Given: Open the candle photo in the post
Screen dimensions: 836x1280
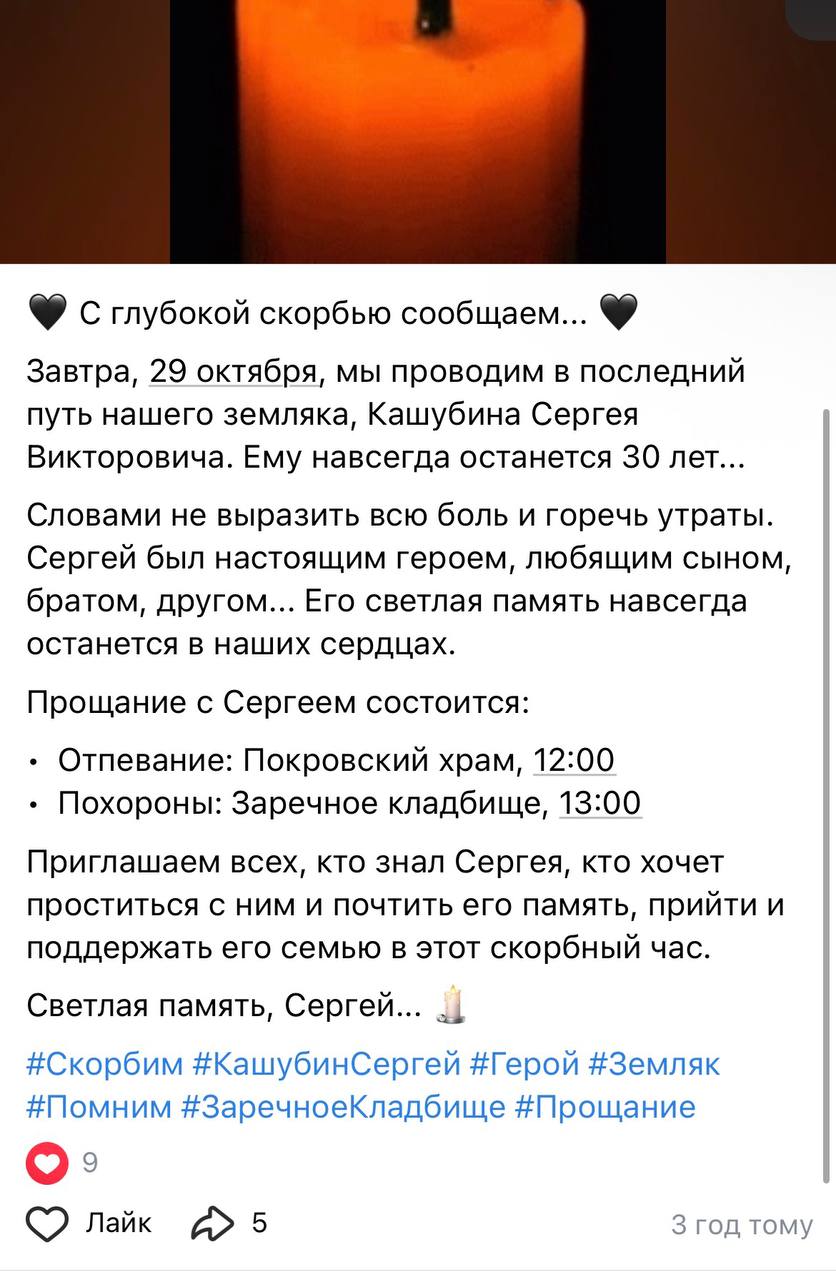Looking at the screenshot, I should 417,130.
